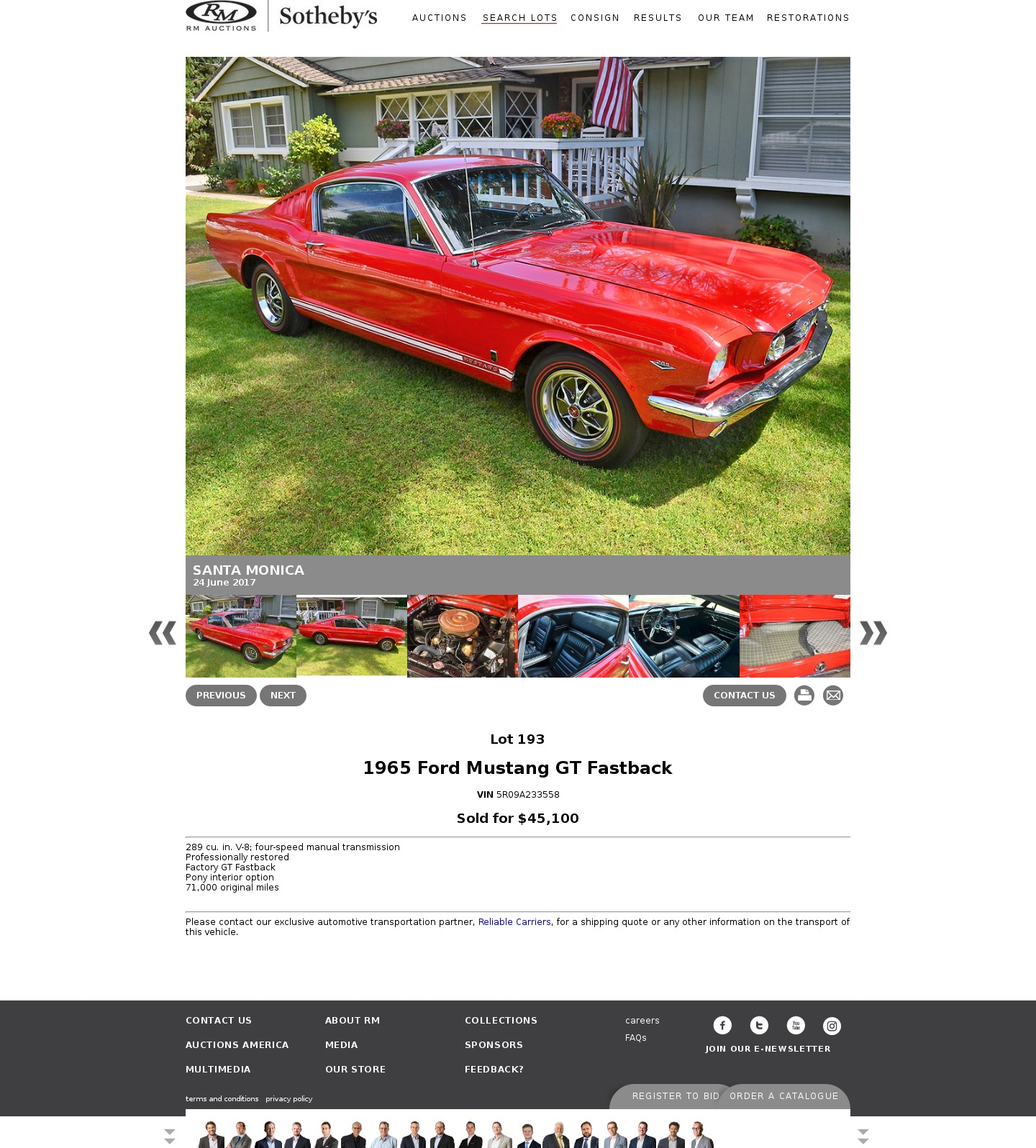Email this lot to a friend
Viewport: 1036px width, 1148px height.
(832, 696)
